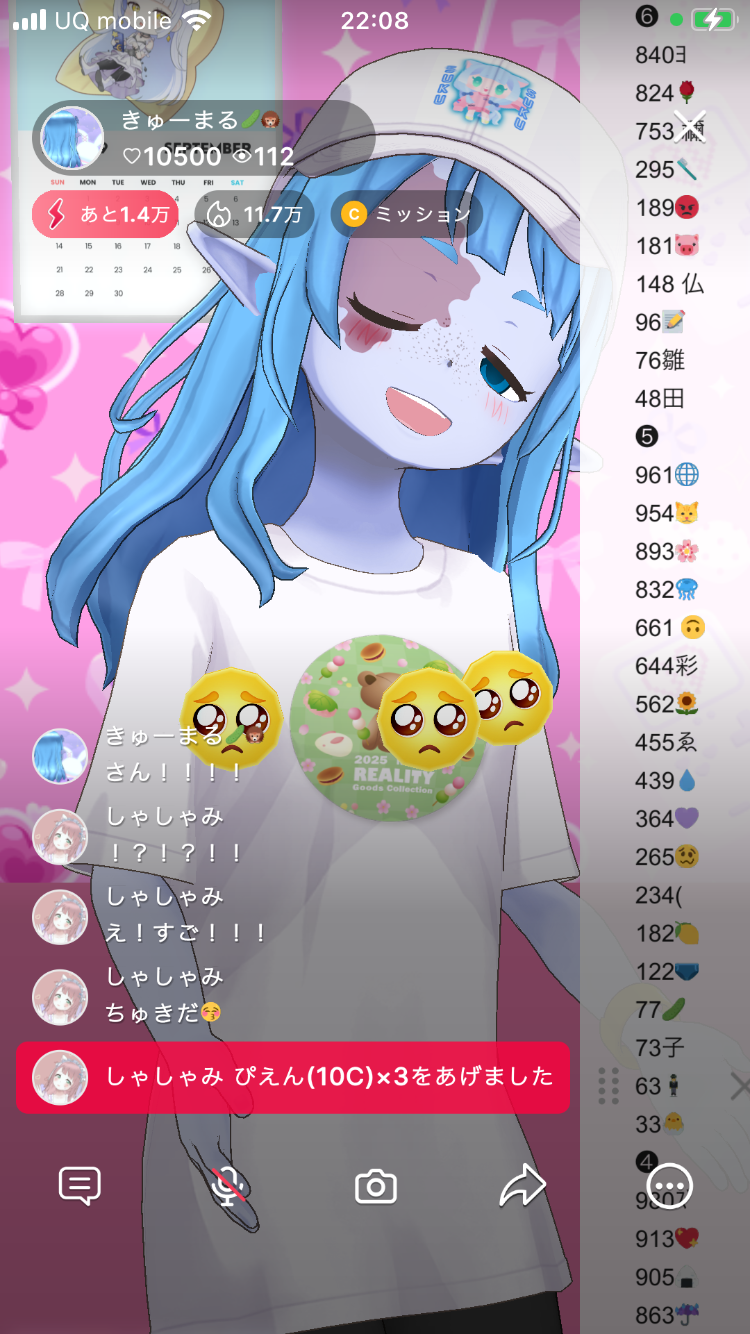This screenshot has width=750, height=1334.
Task: Open きゅーまる's avatar in the comments
Action: [60, 756]
